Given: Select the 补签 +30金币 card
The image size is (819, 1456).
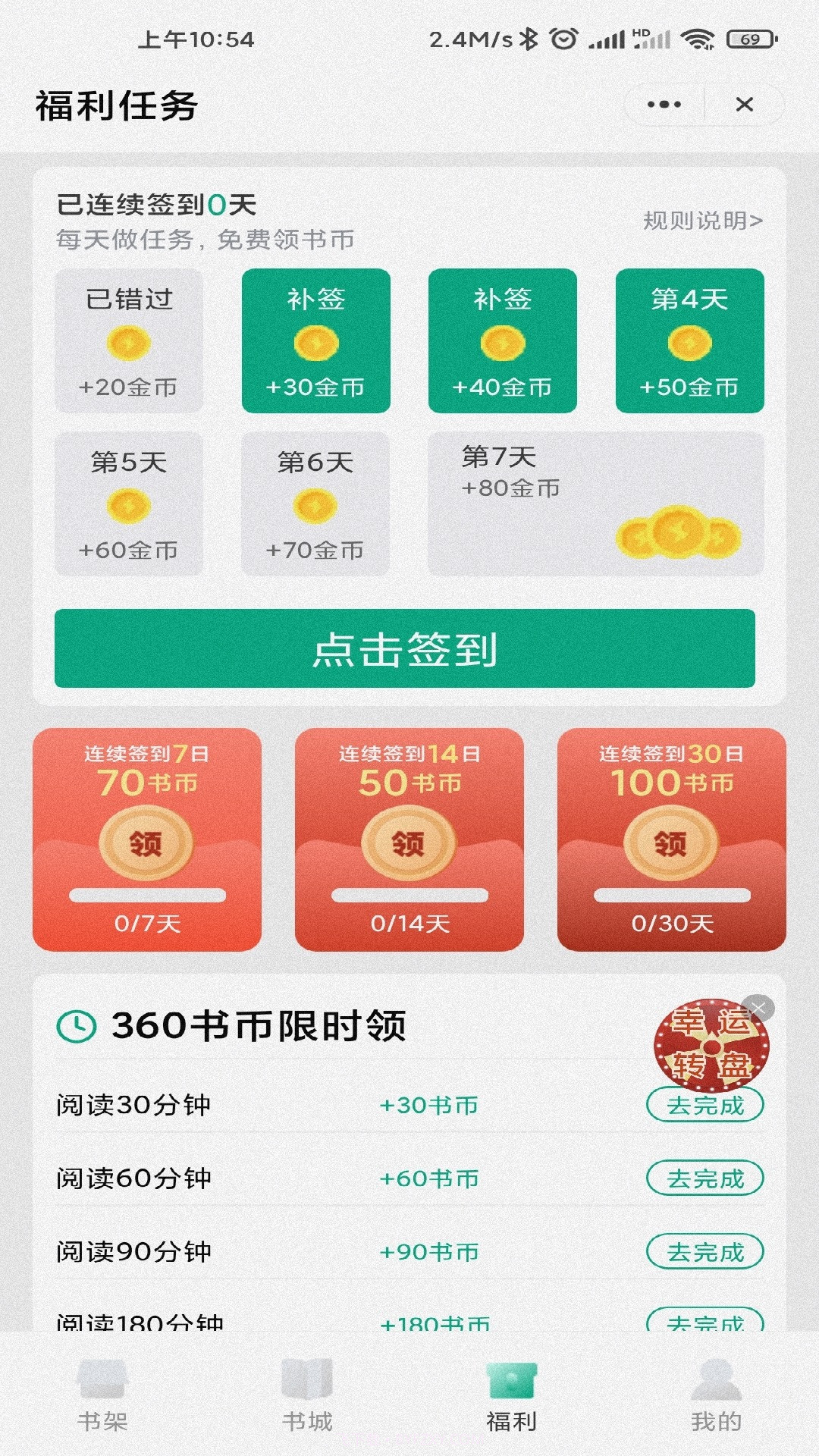Looking at the screenshot, I should (315, 341).
